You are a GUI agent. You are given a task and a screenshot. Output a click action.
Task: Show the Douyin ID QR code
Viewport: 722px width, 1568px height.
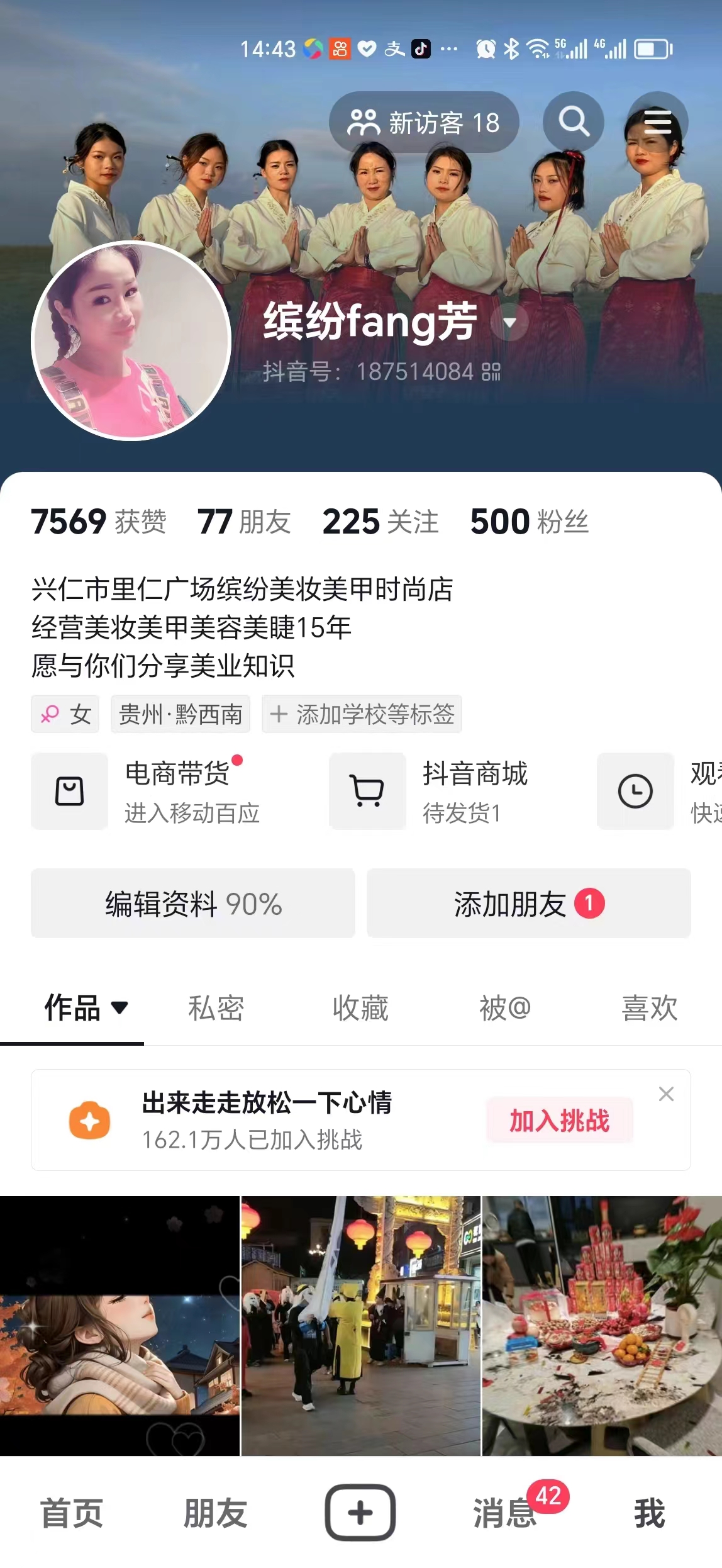[x=491, y=372]
